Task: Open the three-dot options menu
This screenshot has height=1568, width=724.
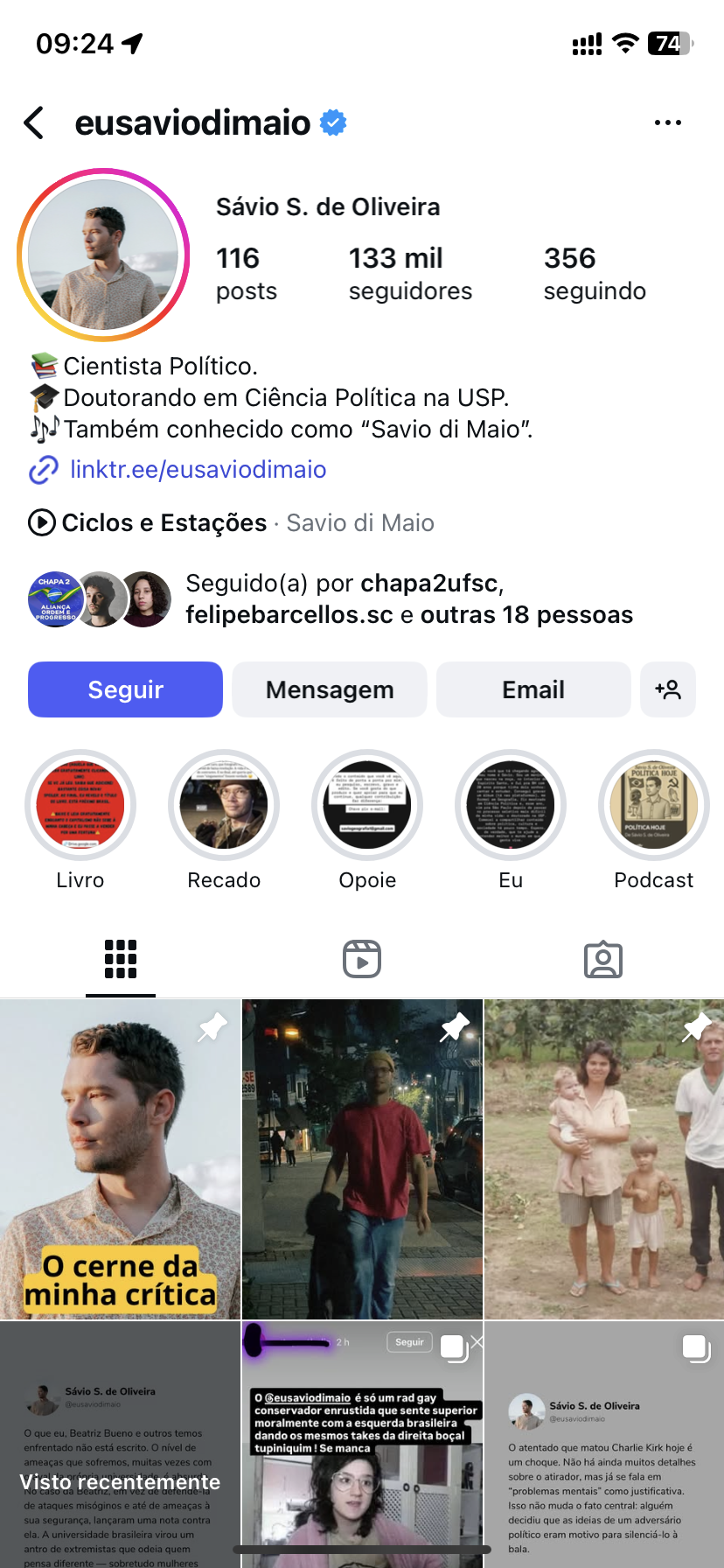Action: pos(667,123)
